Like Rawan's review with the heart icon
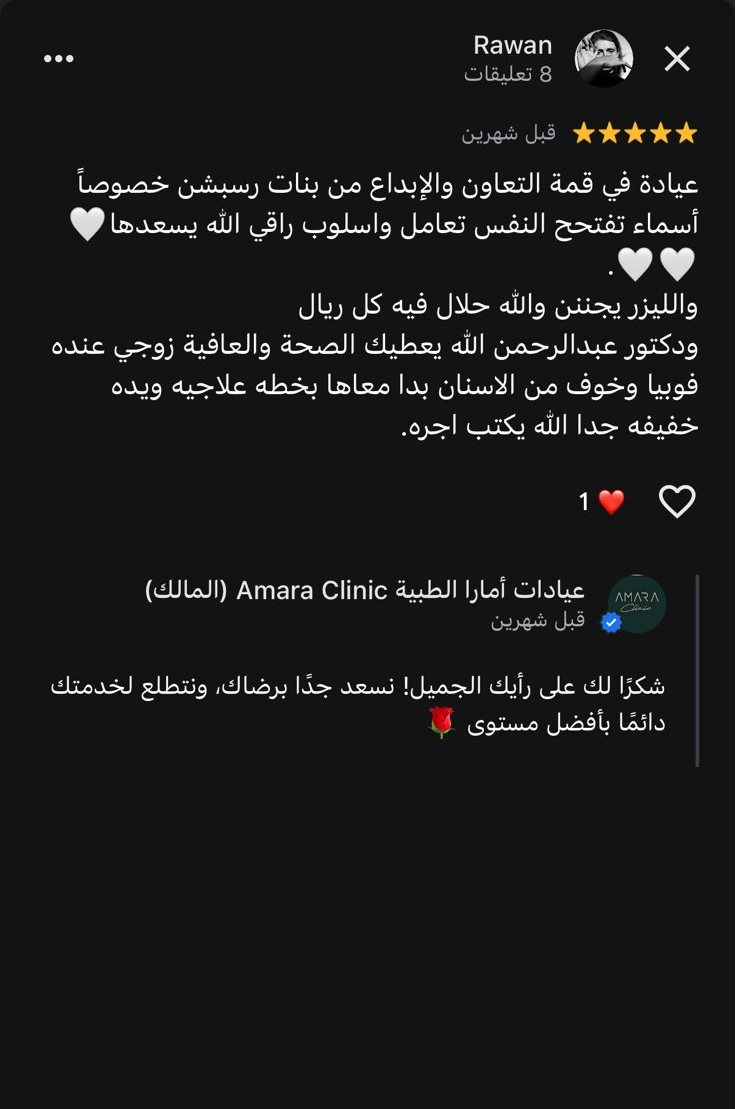Screen dimensions: 736x1109 tap(677, 502)
